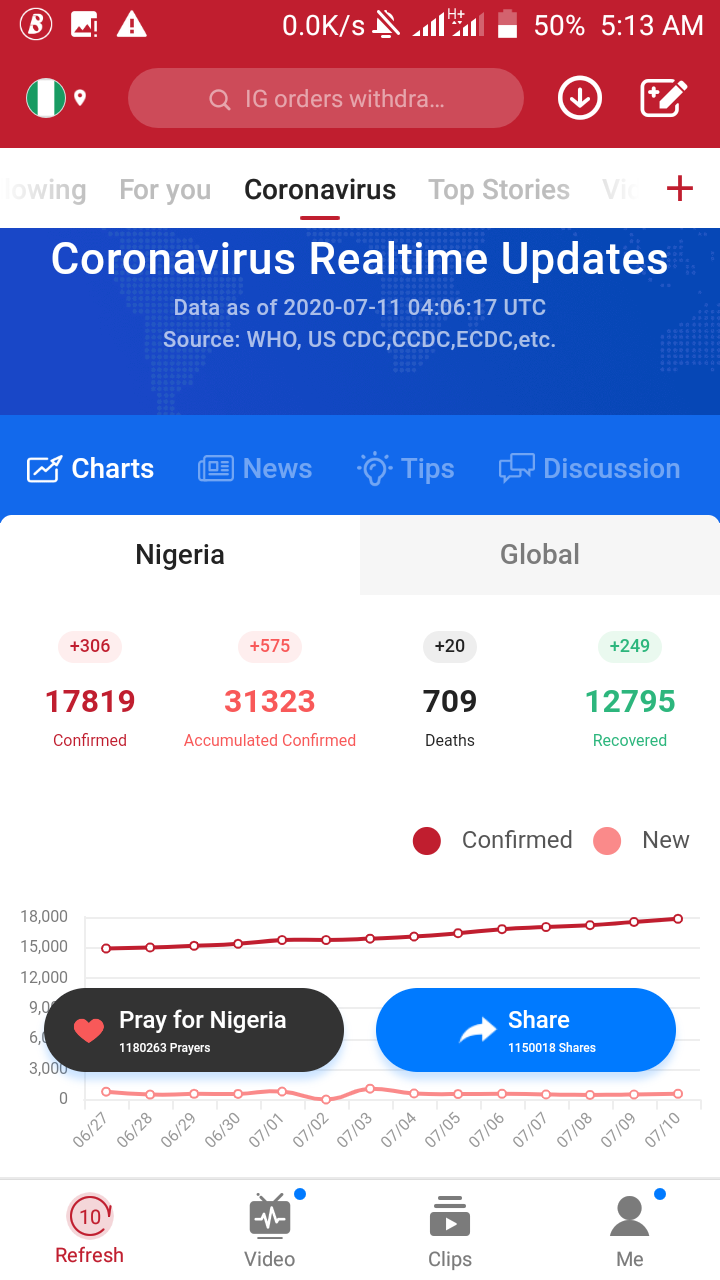Add a channel with the plus icon
The image size is (720, 1280).
(680, 188)
